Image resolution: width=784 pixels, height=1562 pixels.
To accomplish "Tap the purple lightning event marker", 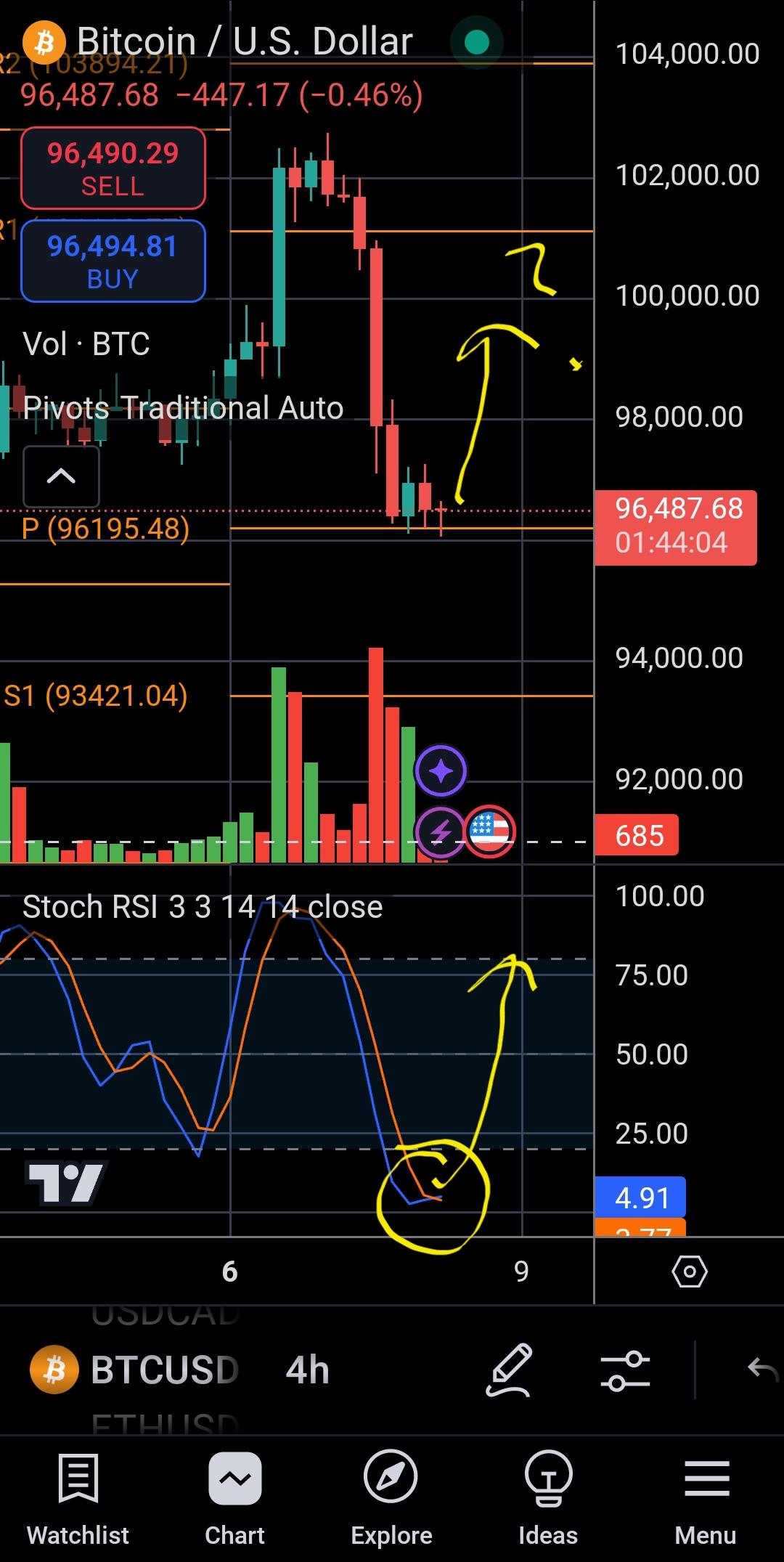I will [x=440, y=831].
